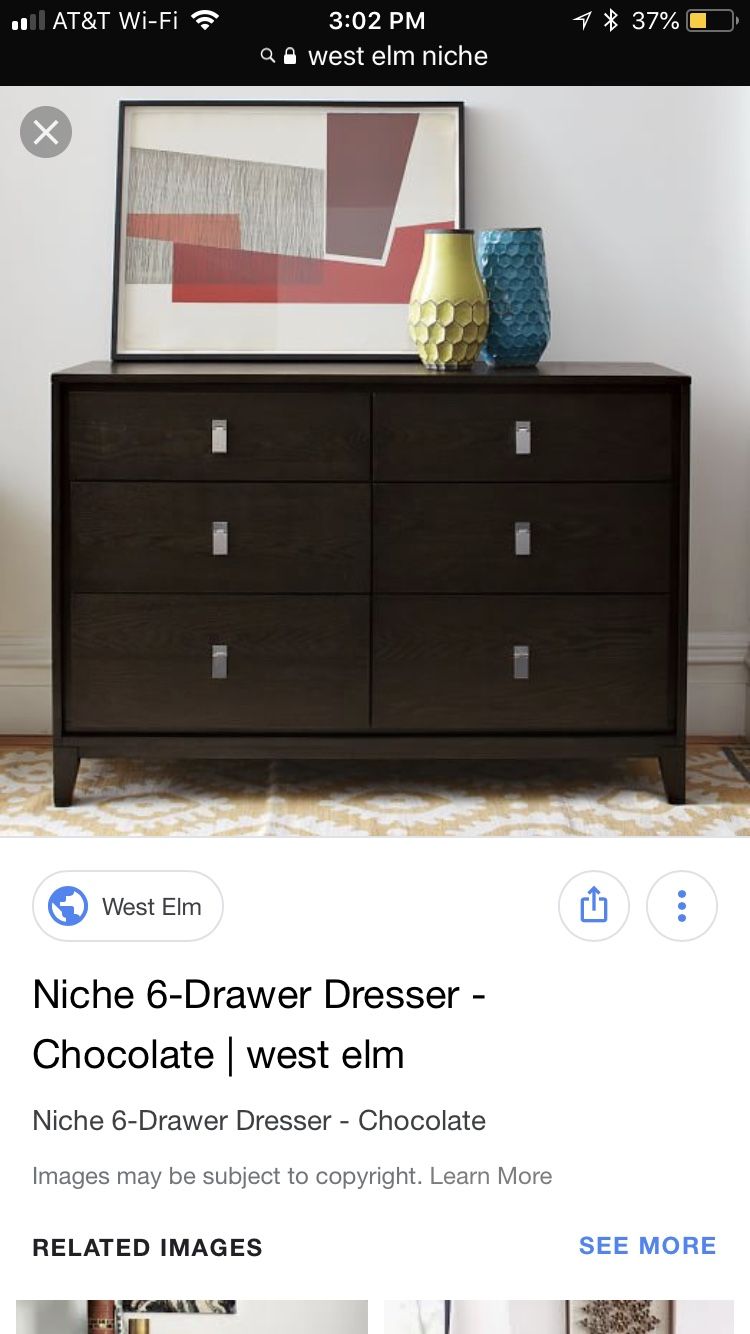Share this dresser image
Image resolution: width=750 pixels, height=1334 pixels.
[x=594, y=906]
